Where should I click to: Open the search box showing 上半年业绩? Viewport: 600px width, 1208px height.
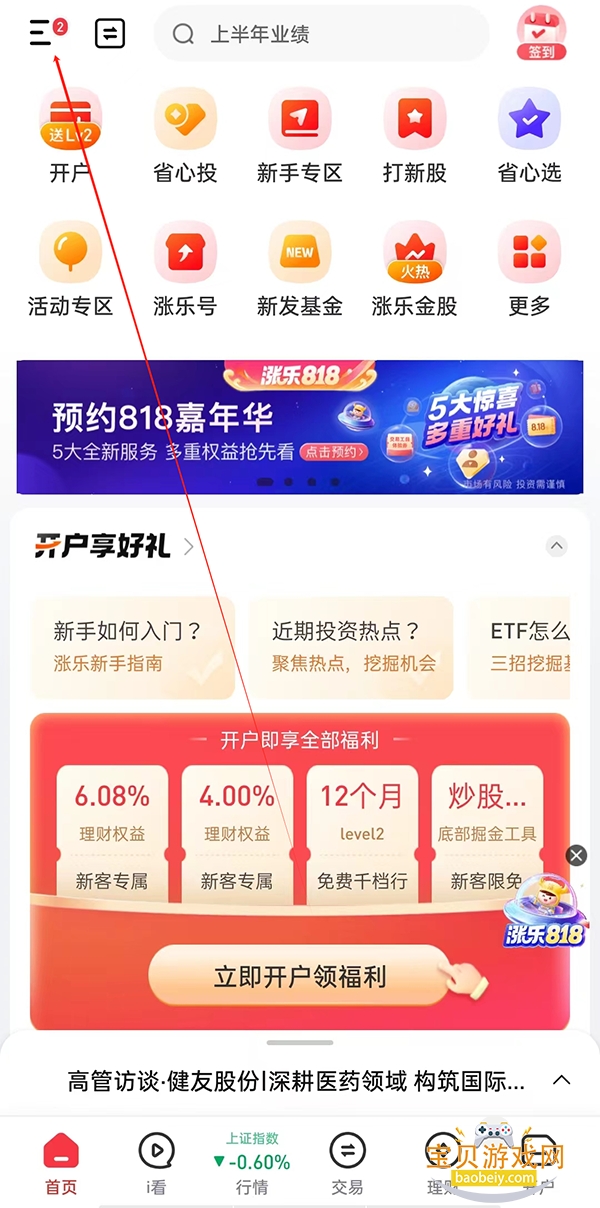tap(320, 34)
